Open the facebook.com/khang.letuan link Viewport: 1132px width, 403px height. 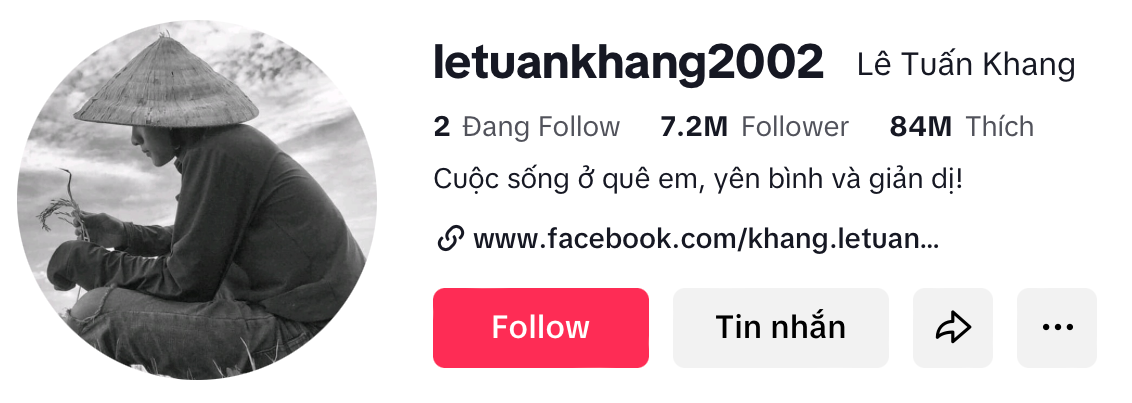pyautogui.click(x=704, y=240)
